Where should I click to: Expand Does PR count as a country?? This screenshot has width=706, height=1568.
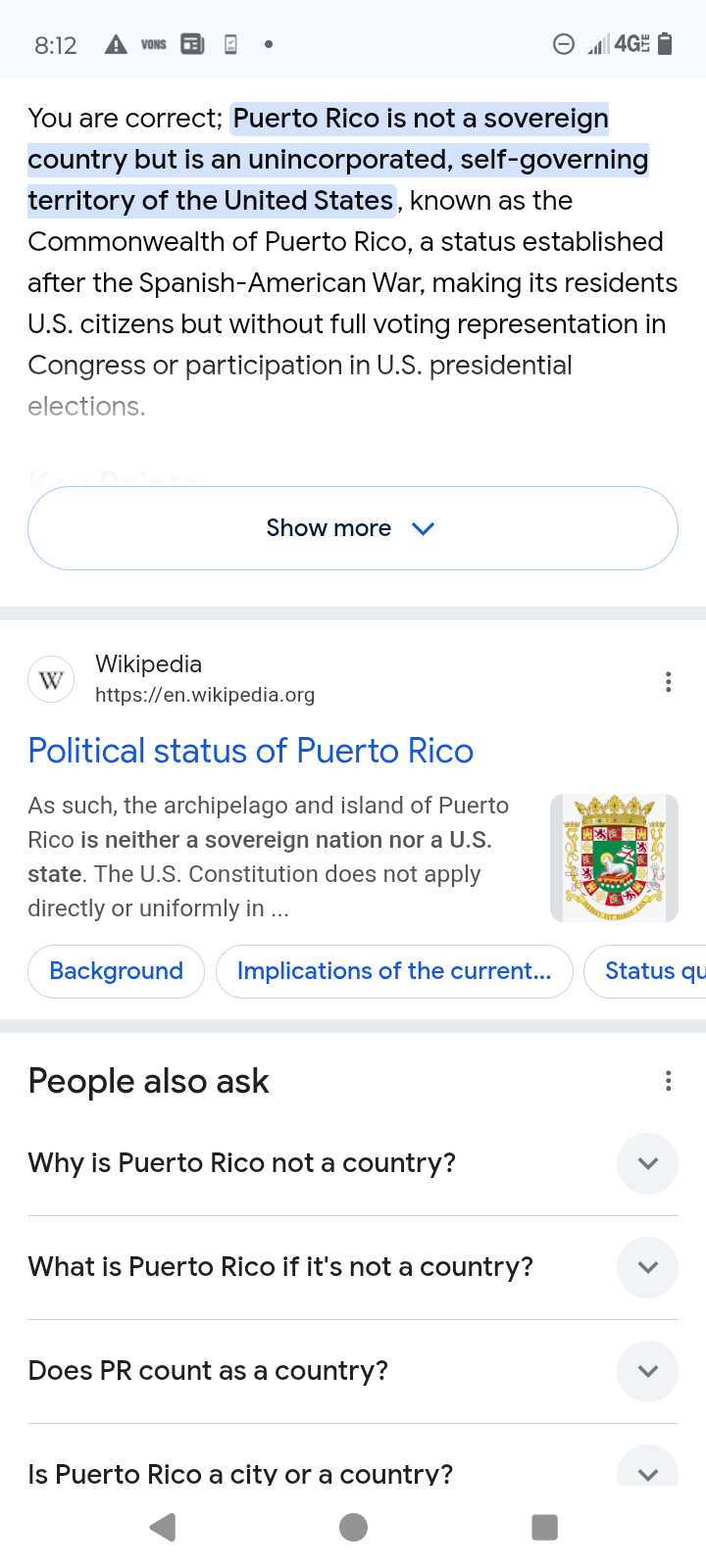(647, 1371)
